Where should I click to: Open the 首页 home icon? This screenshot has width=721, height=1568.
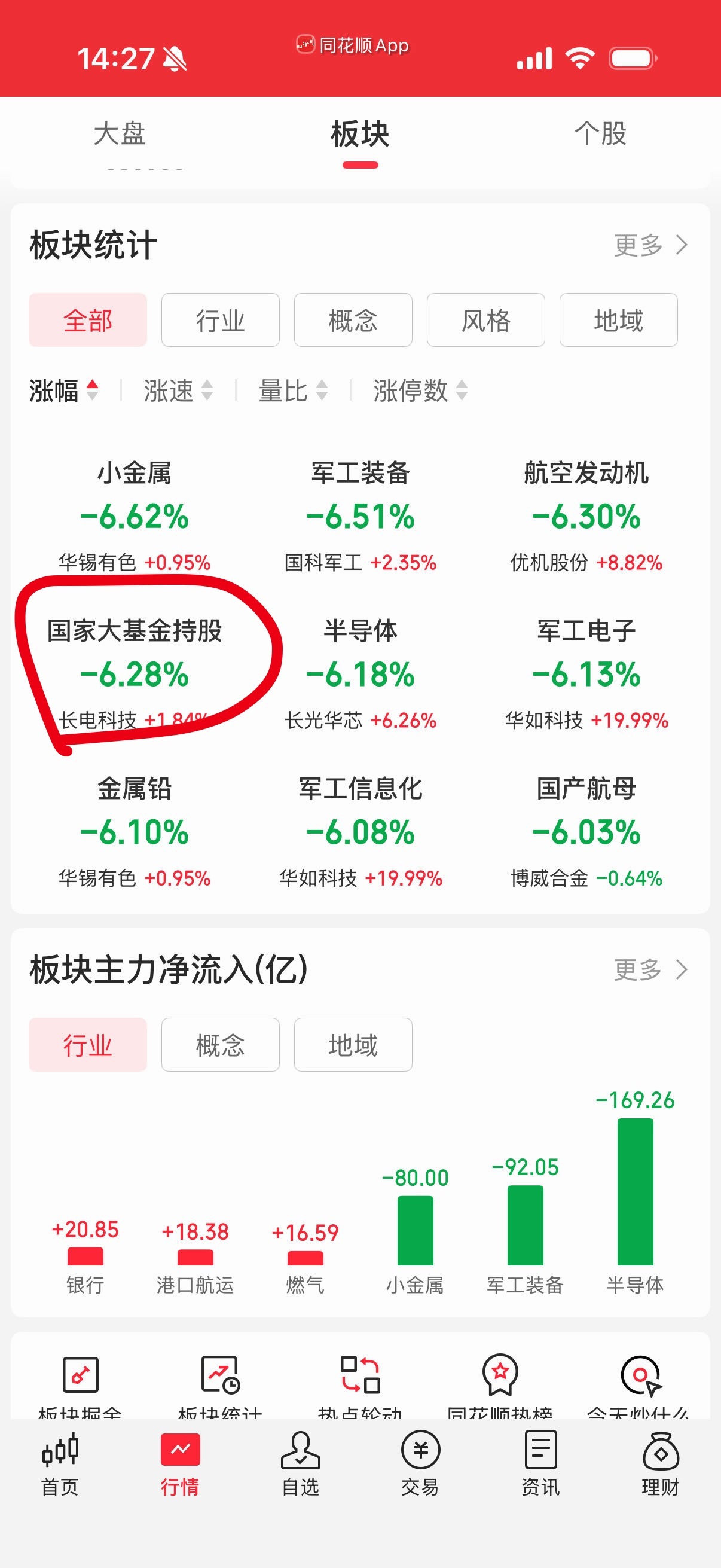[x=60, y=1473]
